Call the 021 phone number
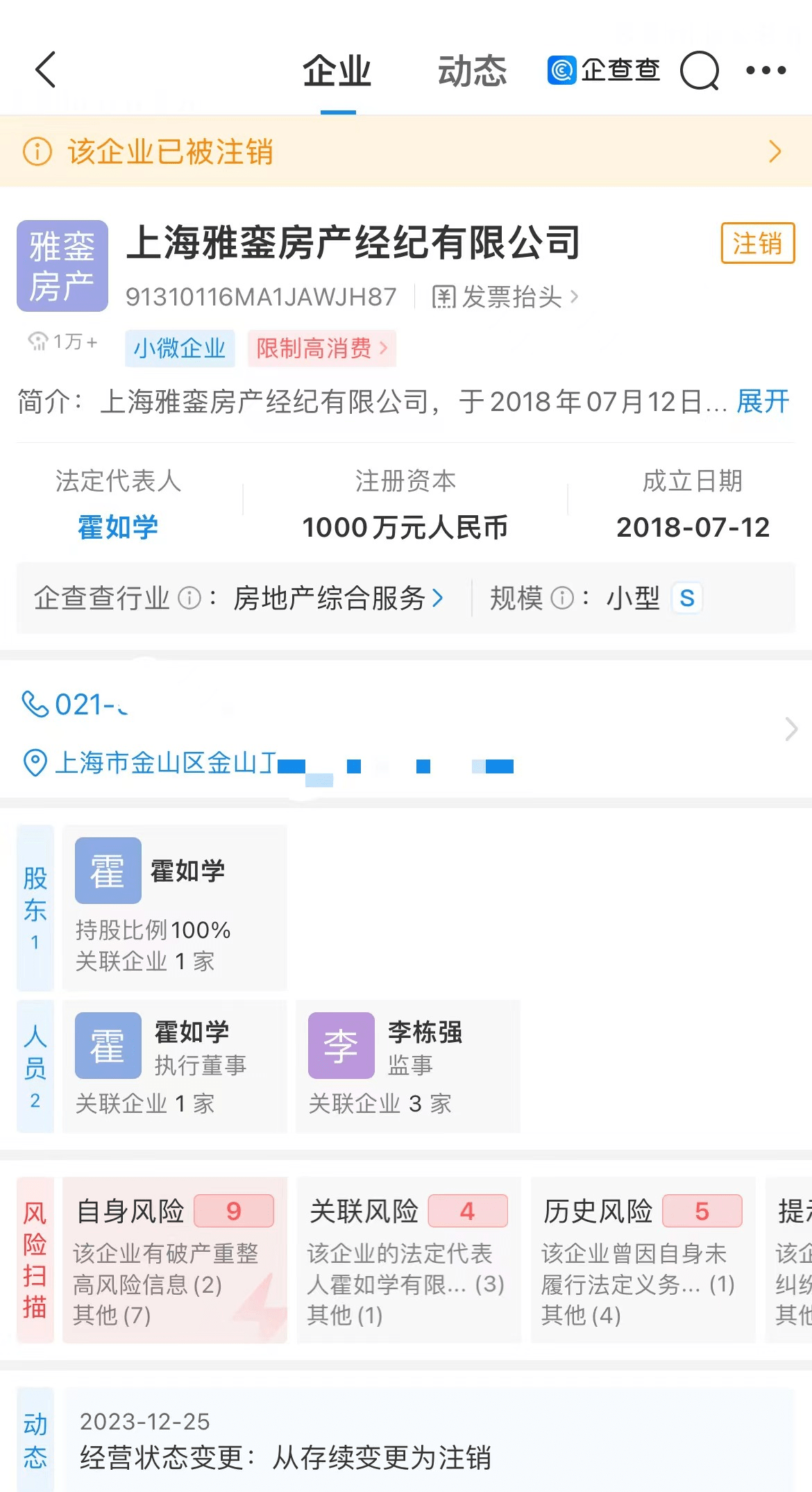Image resolution: width=812 pixels, height=1492 pixels. tap(75, 705)
